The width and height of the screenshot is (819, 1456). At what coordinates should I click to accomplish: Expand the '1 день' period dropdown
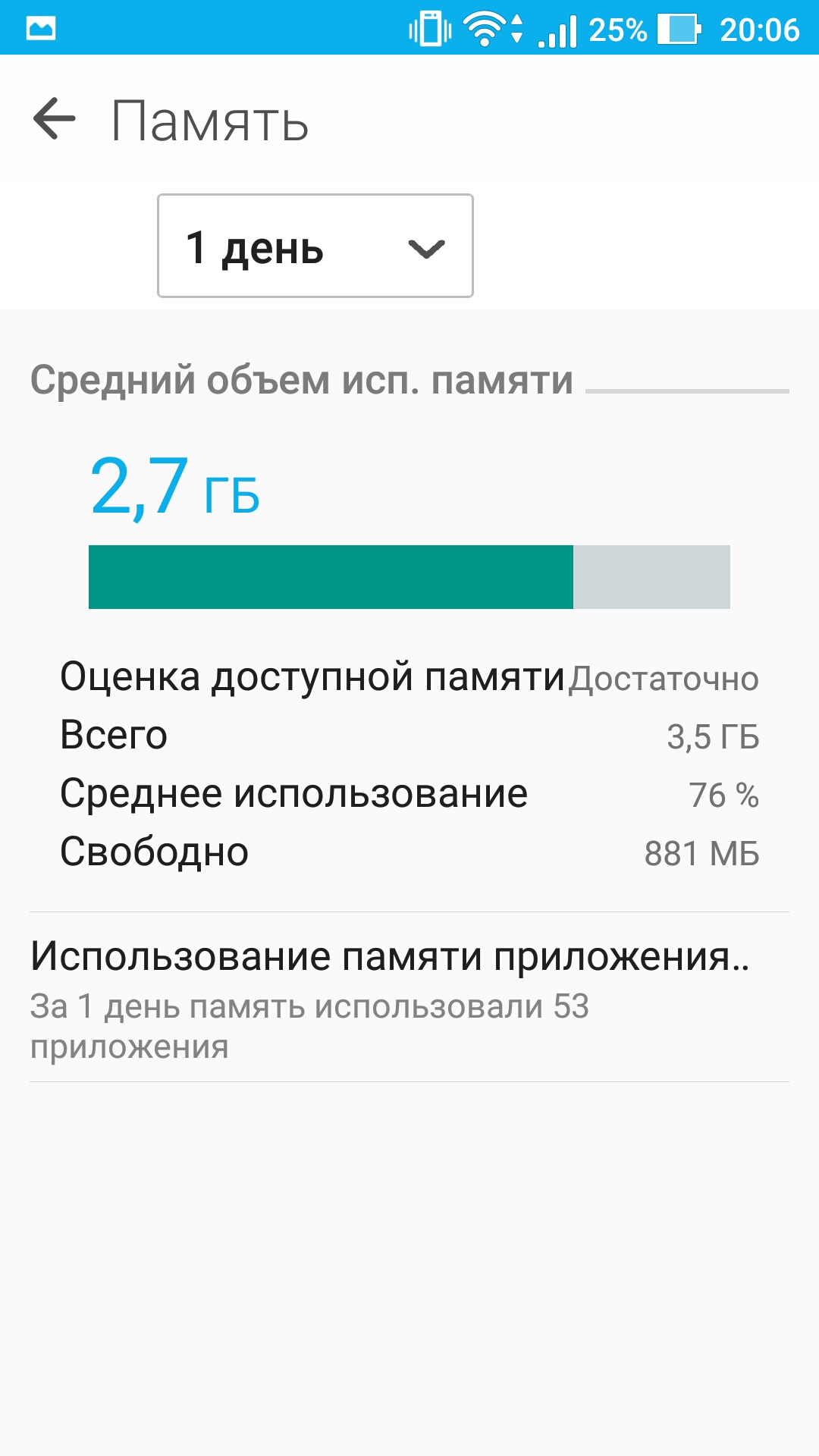pyautogui.click(x=315, y=246)
